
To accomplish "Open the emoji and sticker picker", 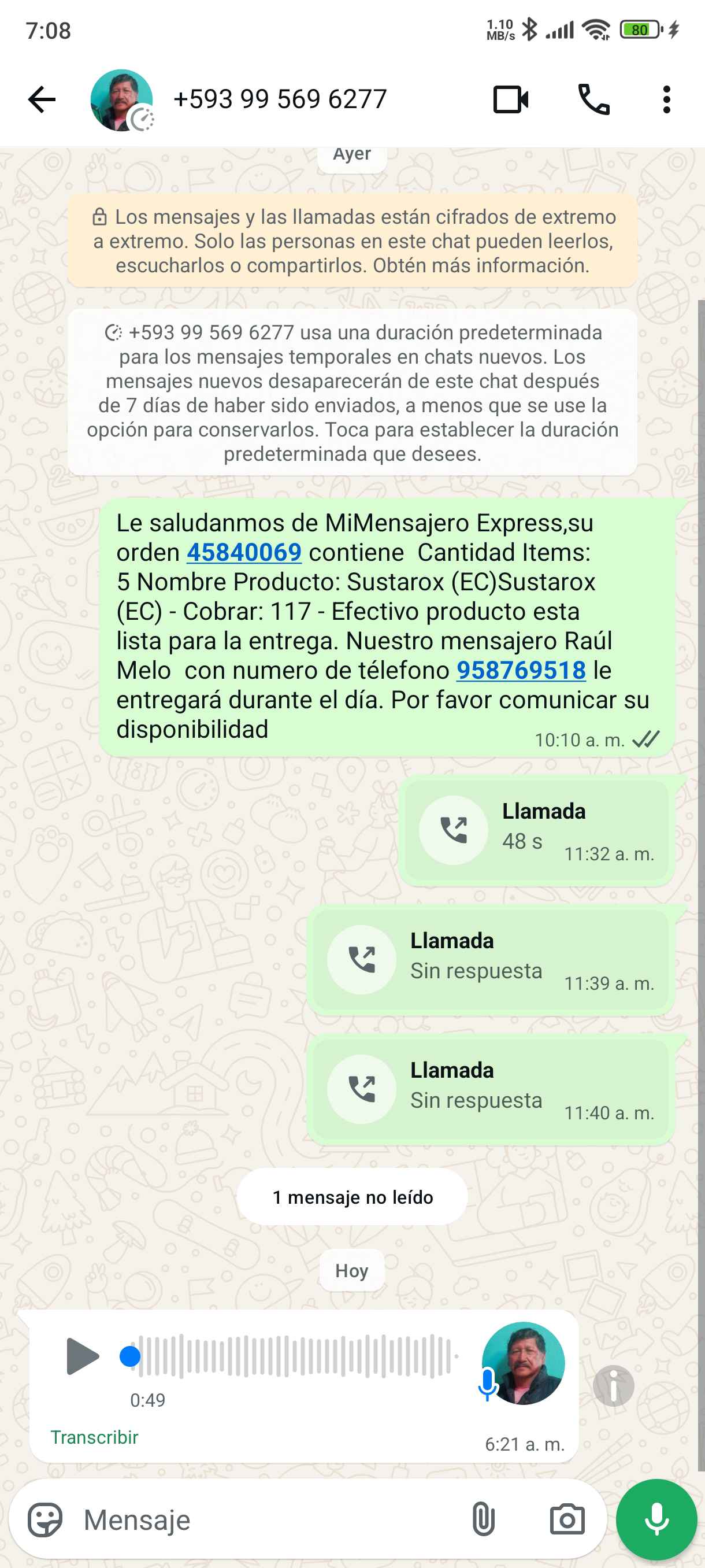I will point(45,1520).
